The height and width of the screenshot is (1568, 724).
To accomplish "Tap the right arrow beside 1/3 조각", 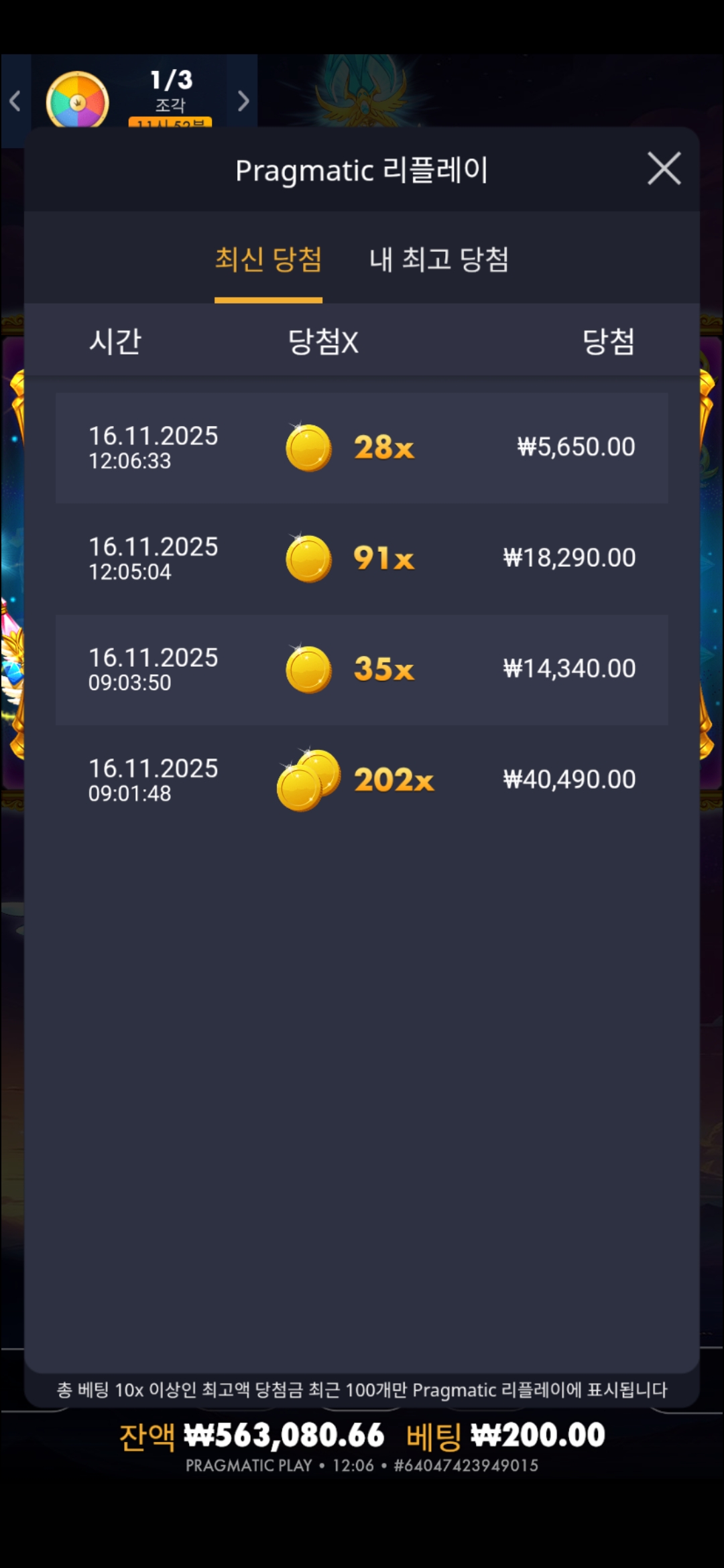I will [243, 101].
